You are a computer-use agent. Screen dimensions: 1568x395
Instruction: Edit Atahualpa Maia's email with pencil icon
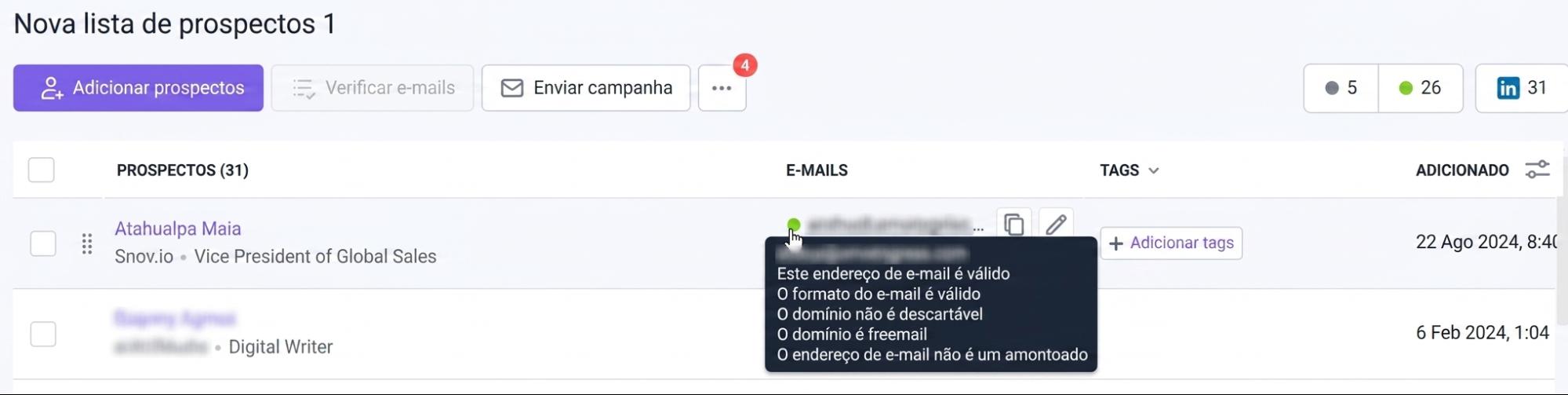[1056, 225]
